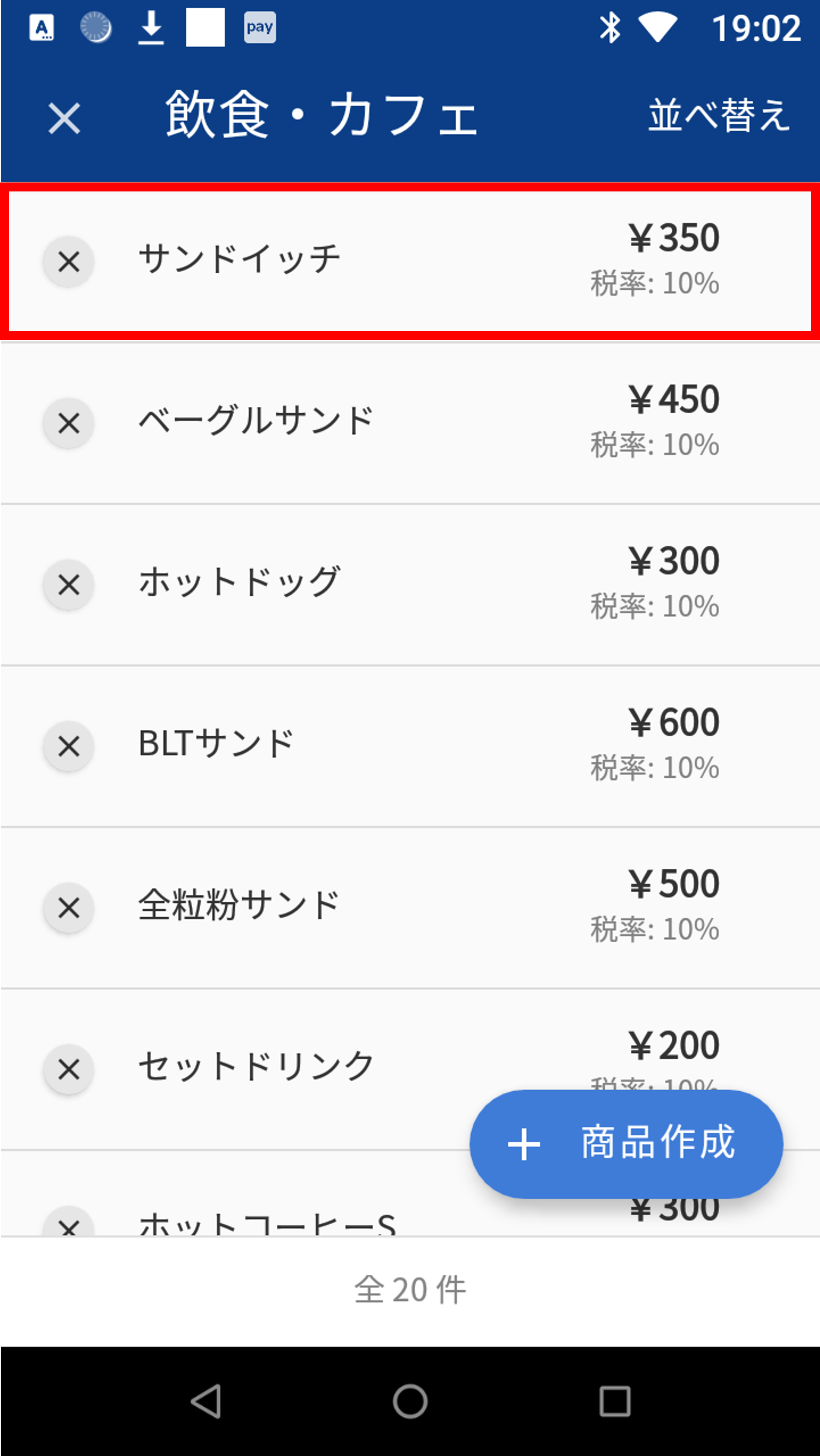Remove サンドイッチ from the list

pyautogui.click(x=69, y=262)
